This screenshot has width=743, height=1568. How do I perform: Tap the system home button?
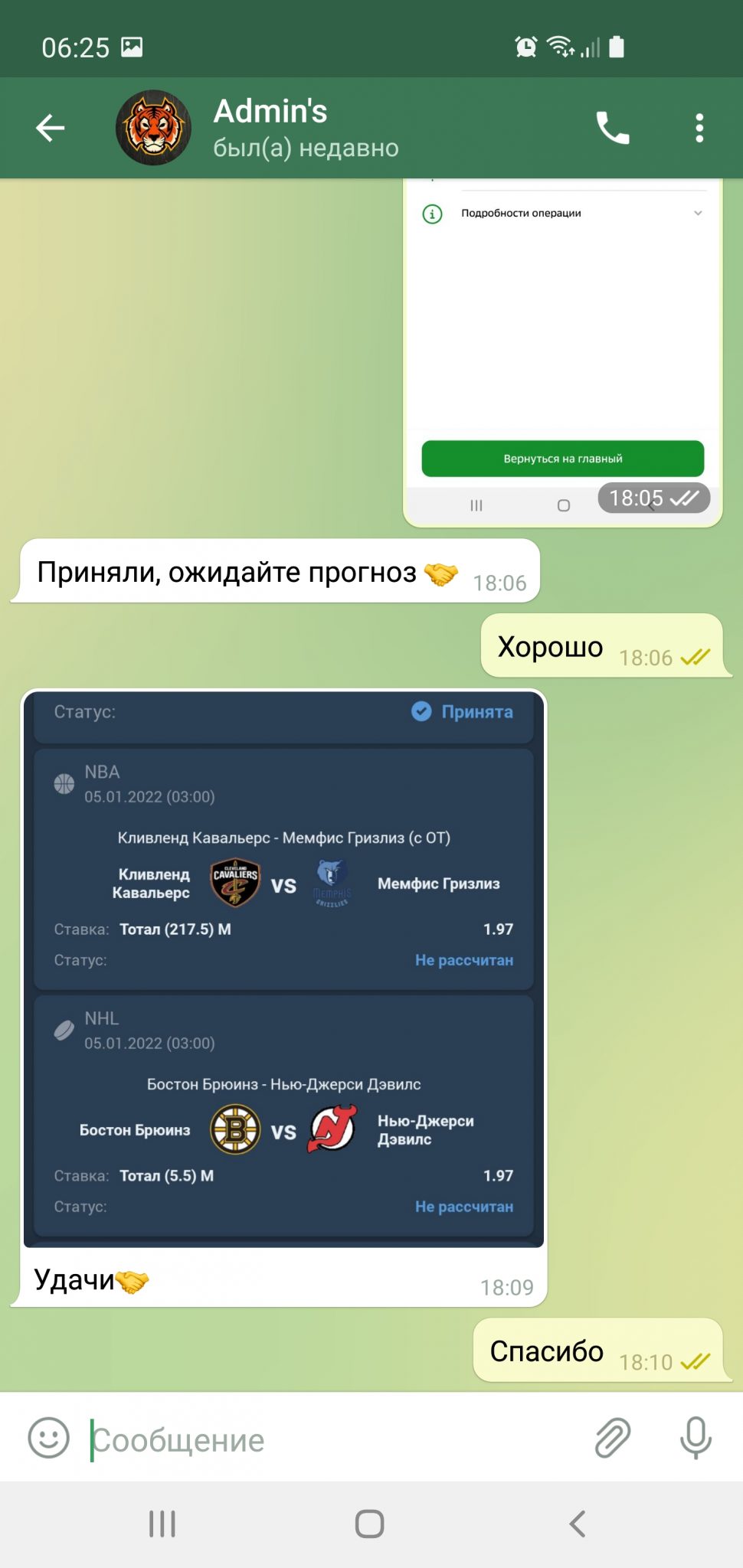tap(370, 1524)
